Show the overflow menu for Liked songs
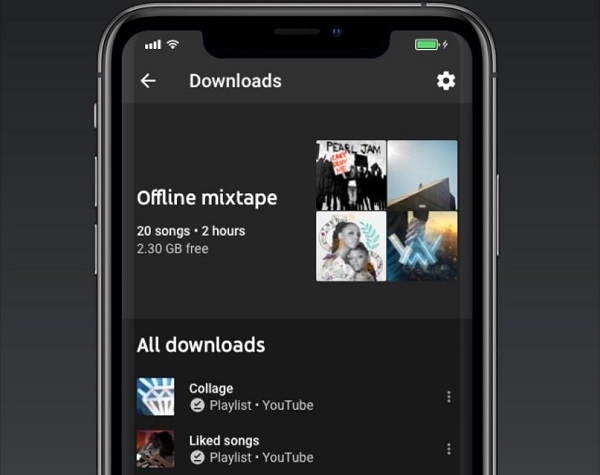This screenshot has width=600, height=475. (448, 449)
